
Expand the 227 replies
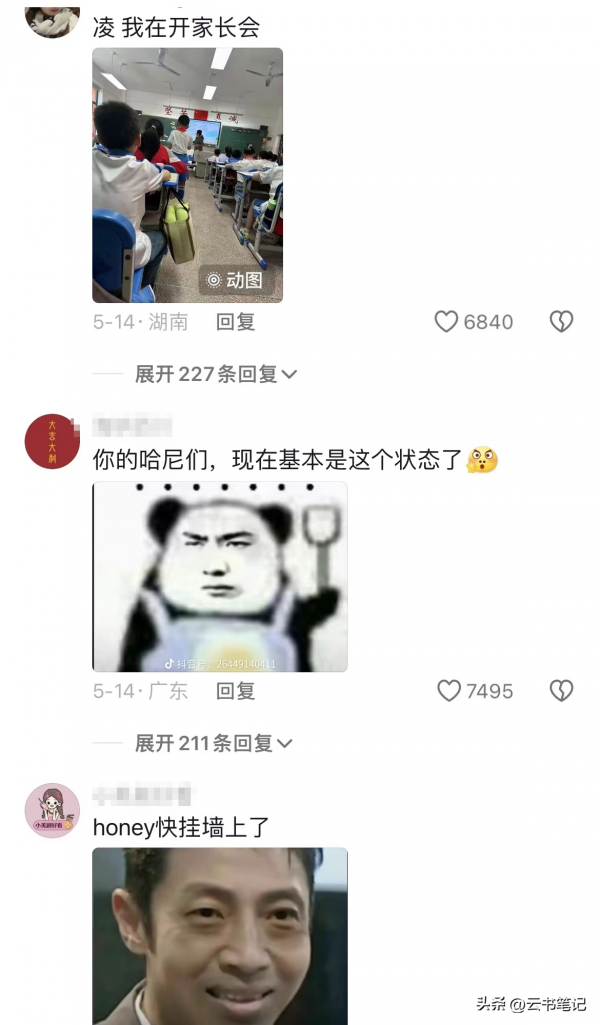[x=216, y=374]
